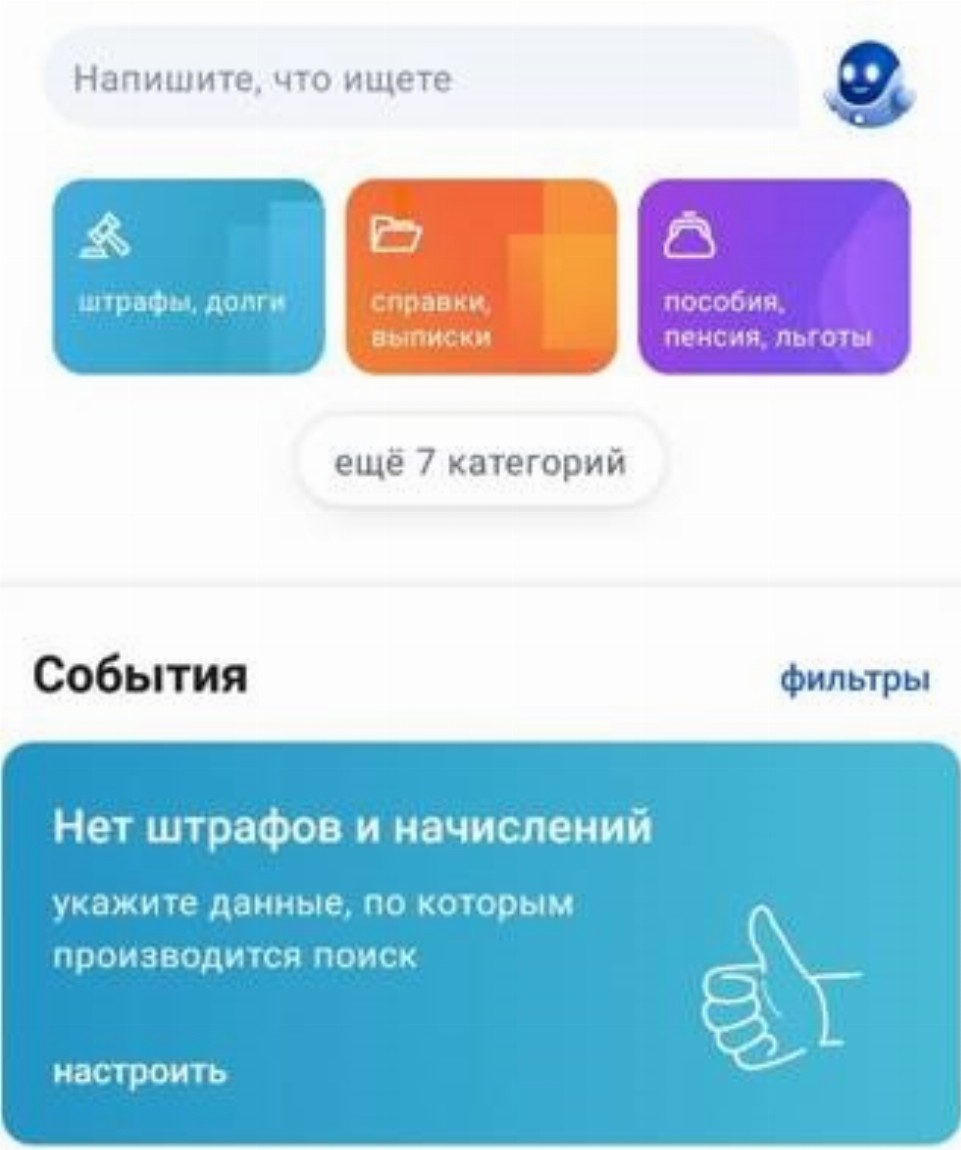Open the 'пособия, пенсия, льготы' category
This screenshot has width=961, height=1150.
coord(774,277)
